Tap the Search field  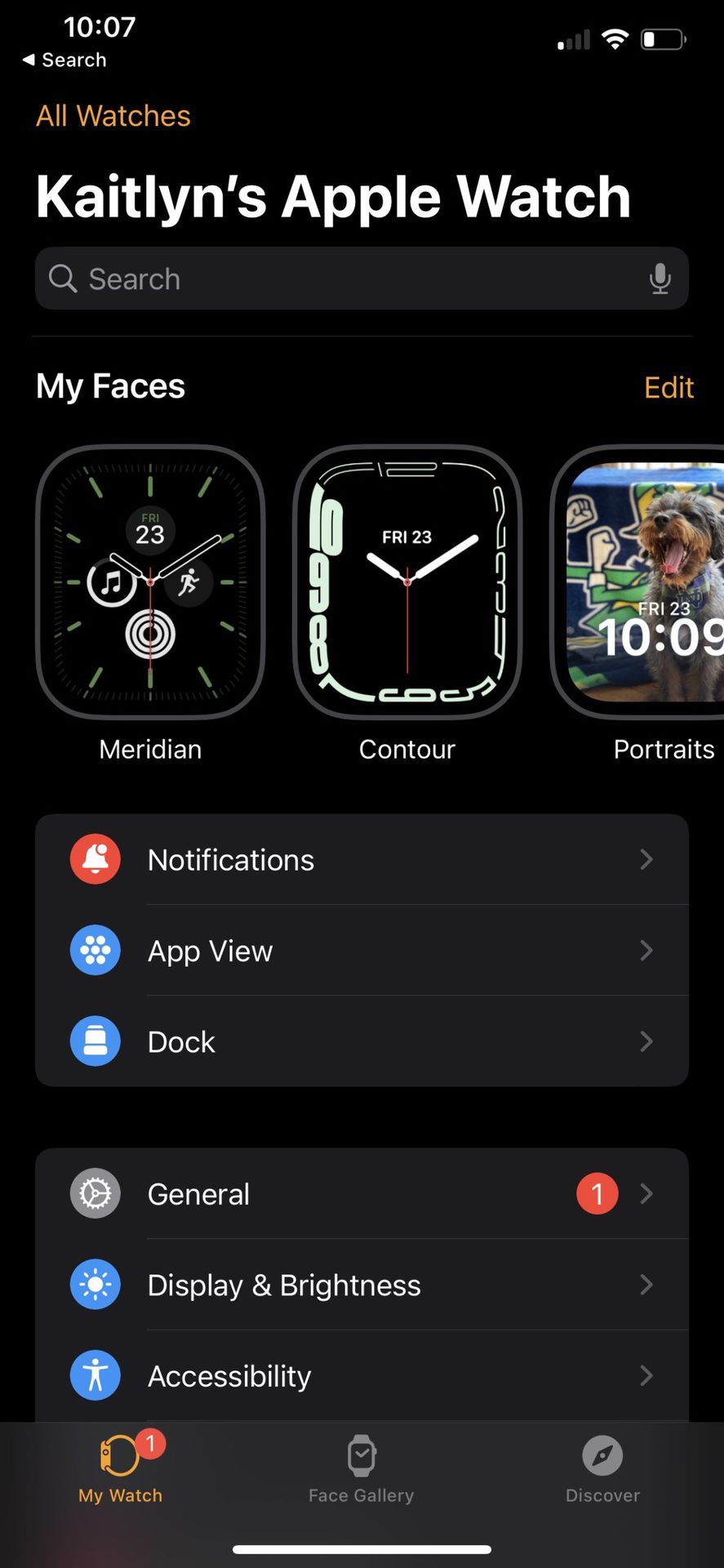click(343, 279)
